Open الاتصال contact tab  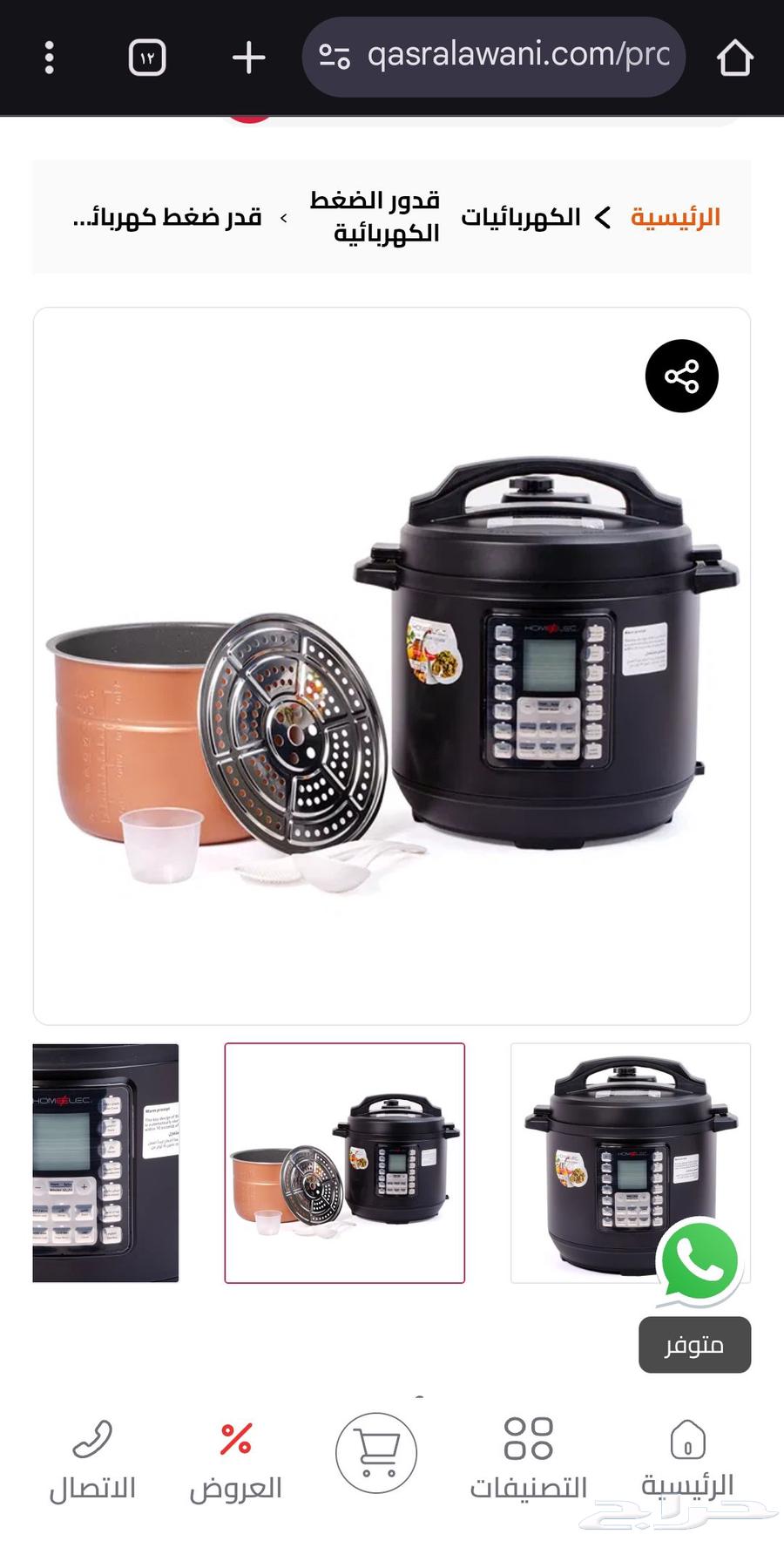(92, 1461)
